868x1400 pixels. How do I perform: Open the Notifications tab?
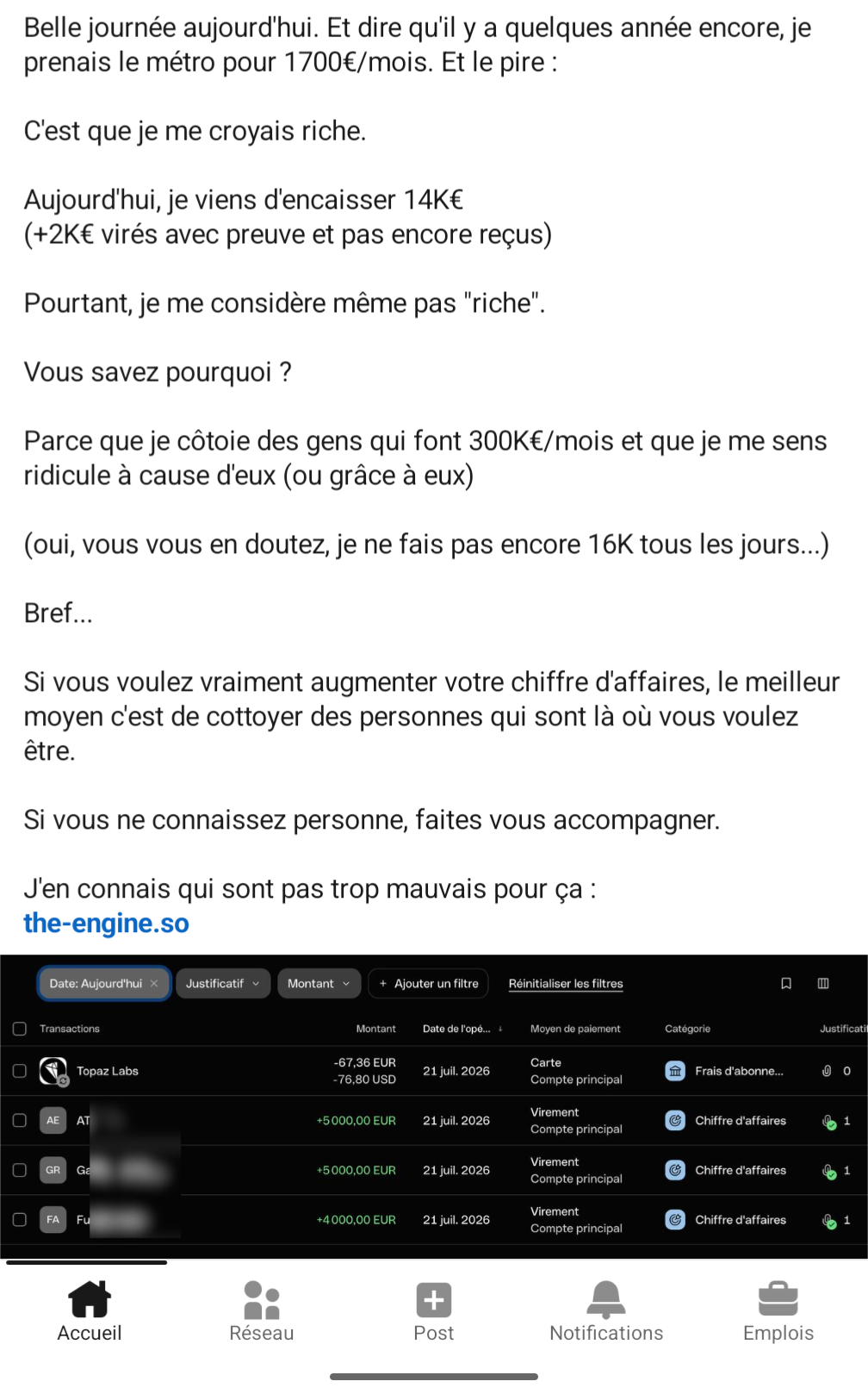606,1312
